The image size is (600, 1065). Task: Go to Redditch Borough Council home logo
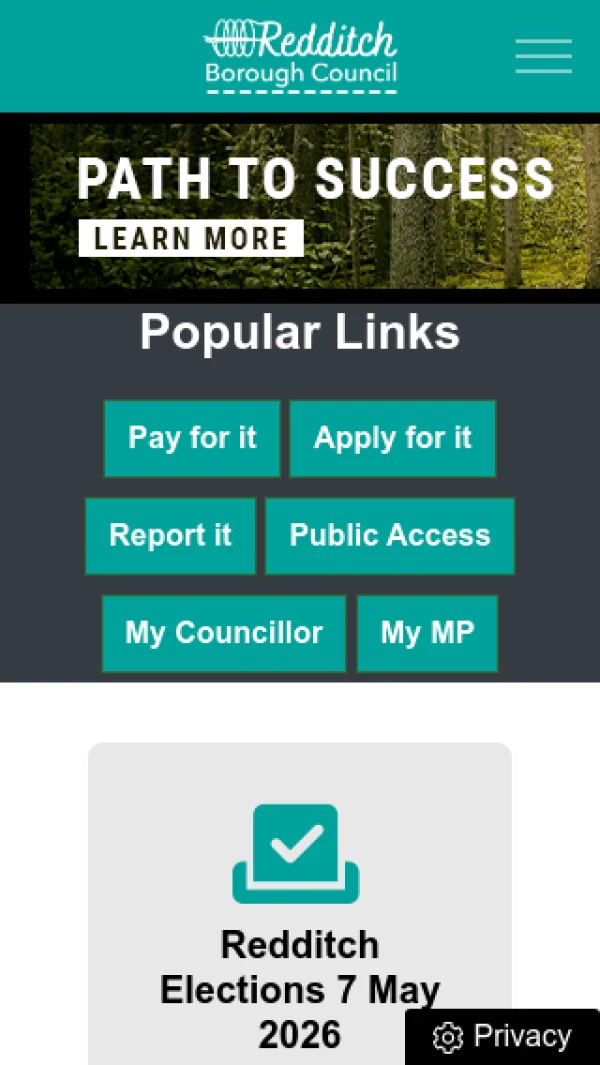(300, 56)
